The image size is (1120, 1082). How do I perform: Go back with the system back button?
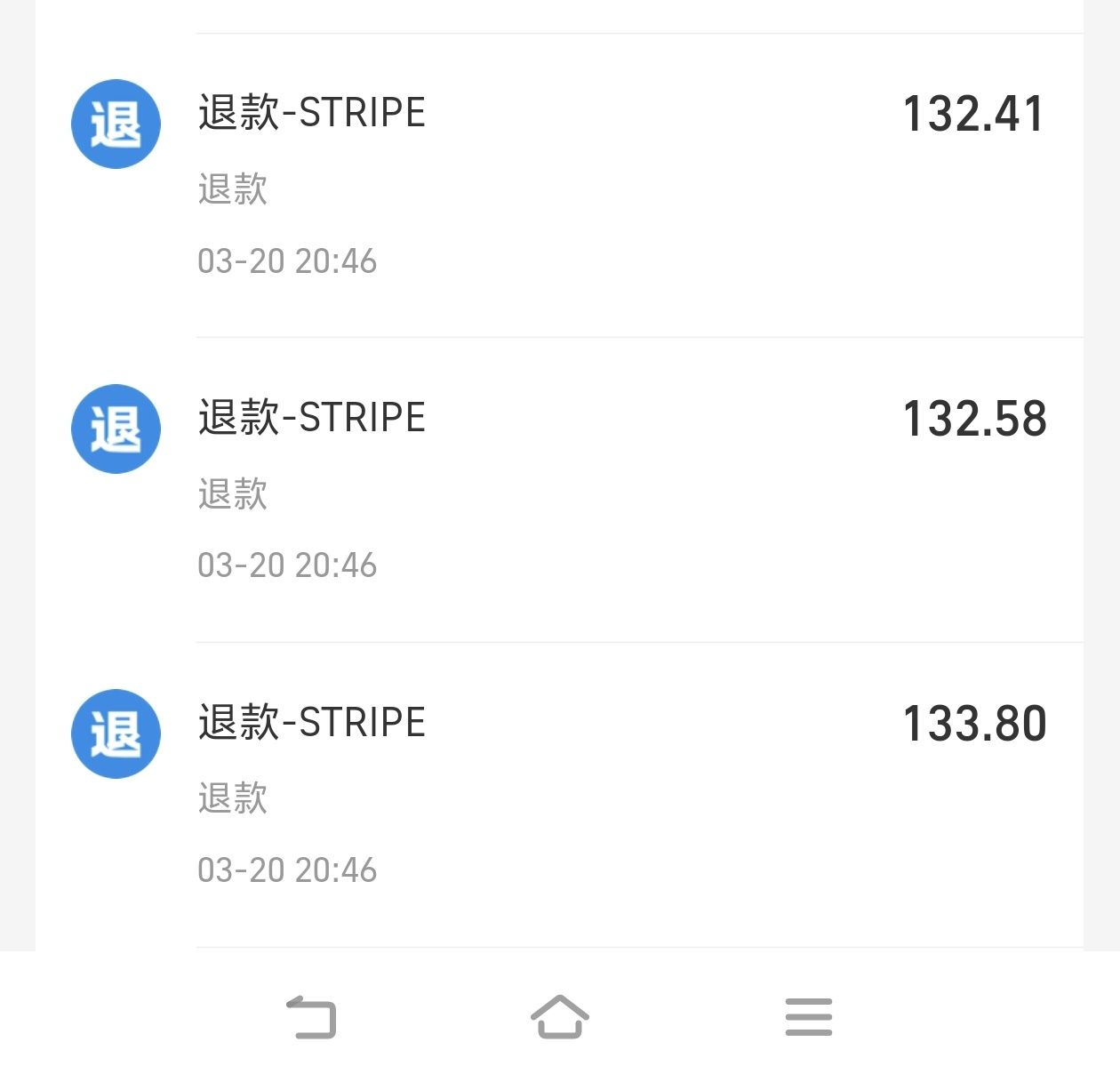tap(311, 1017)
